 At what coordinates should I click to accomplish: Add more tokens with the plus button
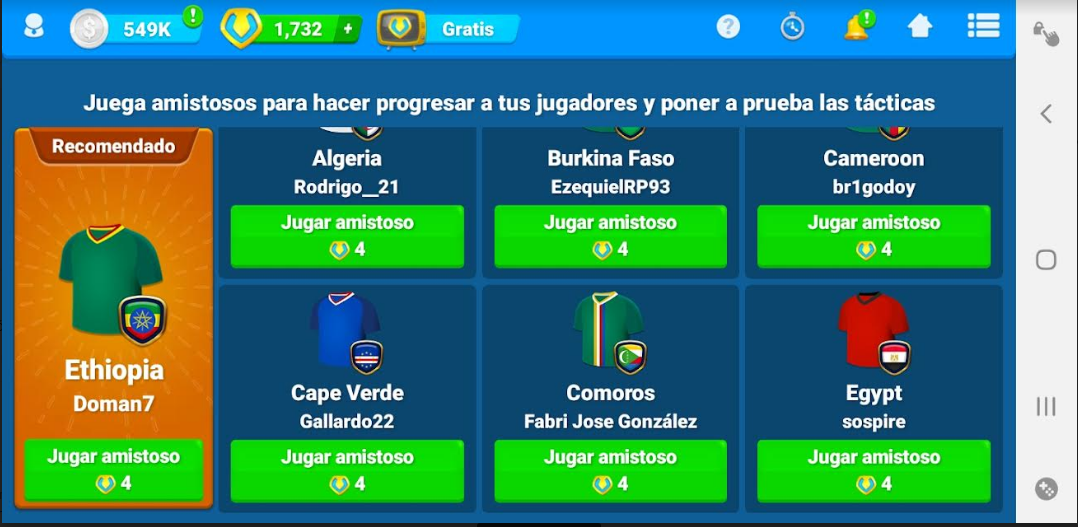(349, 29)
